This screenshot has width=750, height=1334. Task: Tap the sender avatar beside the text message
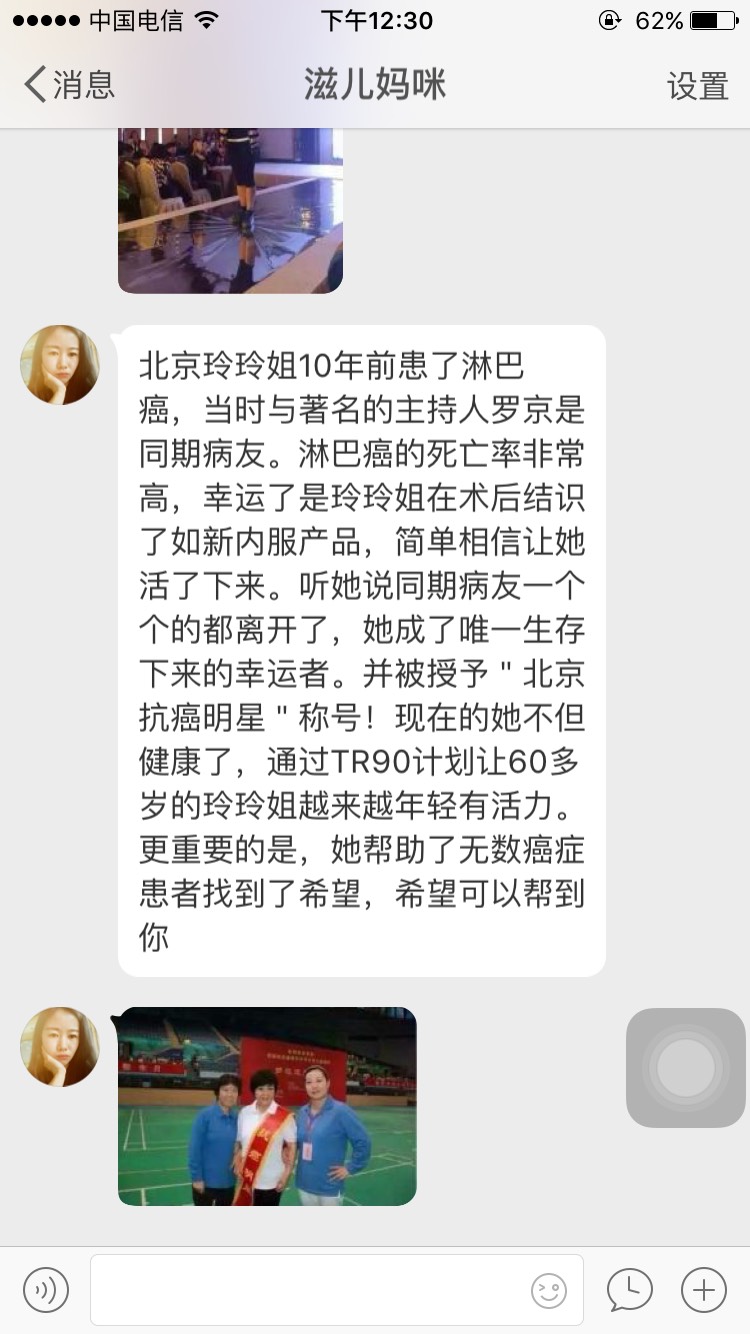(60, 365)
